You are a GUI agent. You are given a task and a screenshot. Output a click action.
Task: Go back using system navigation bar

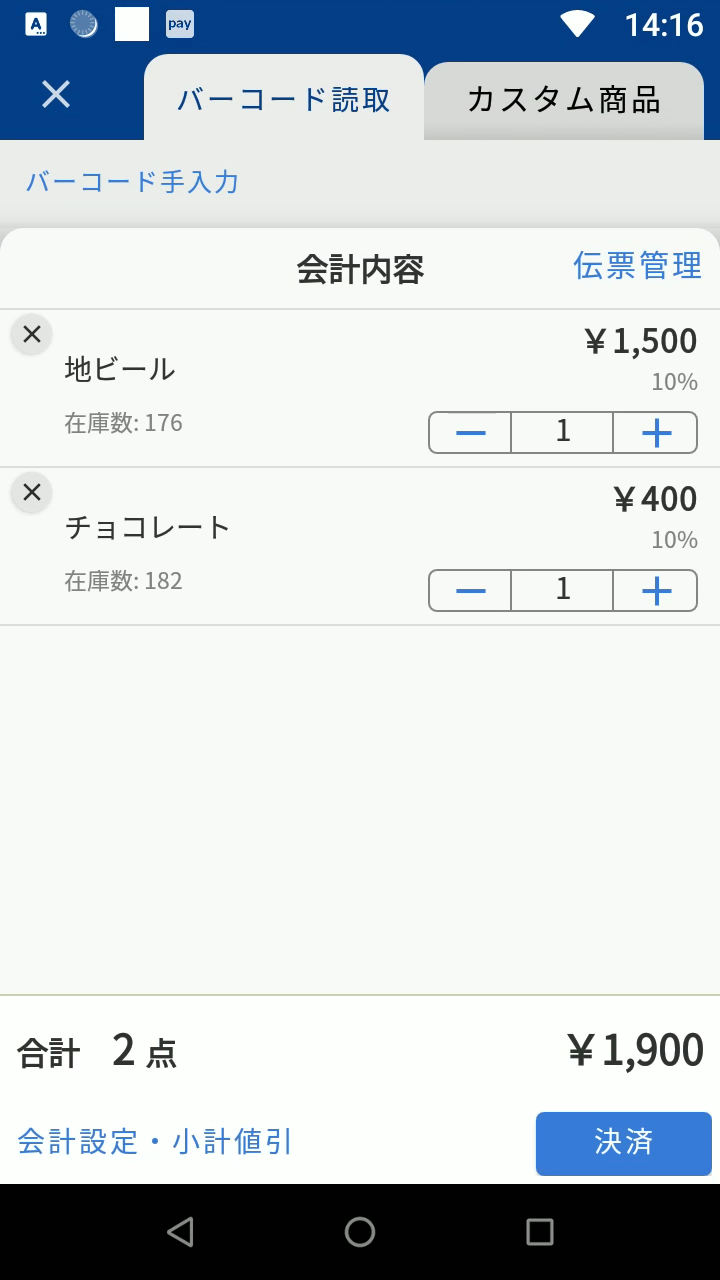point(180,1232)
